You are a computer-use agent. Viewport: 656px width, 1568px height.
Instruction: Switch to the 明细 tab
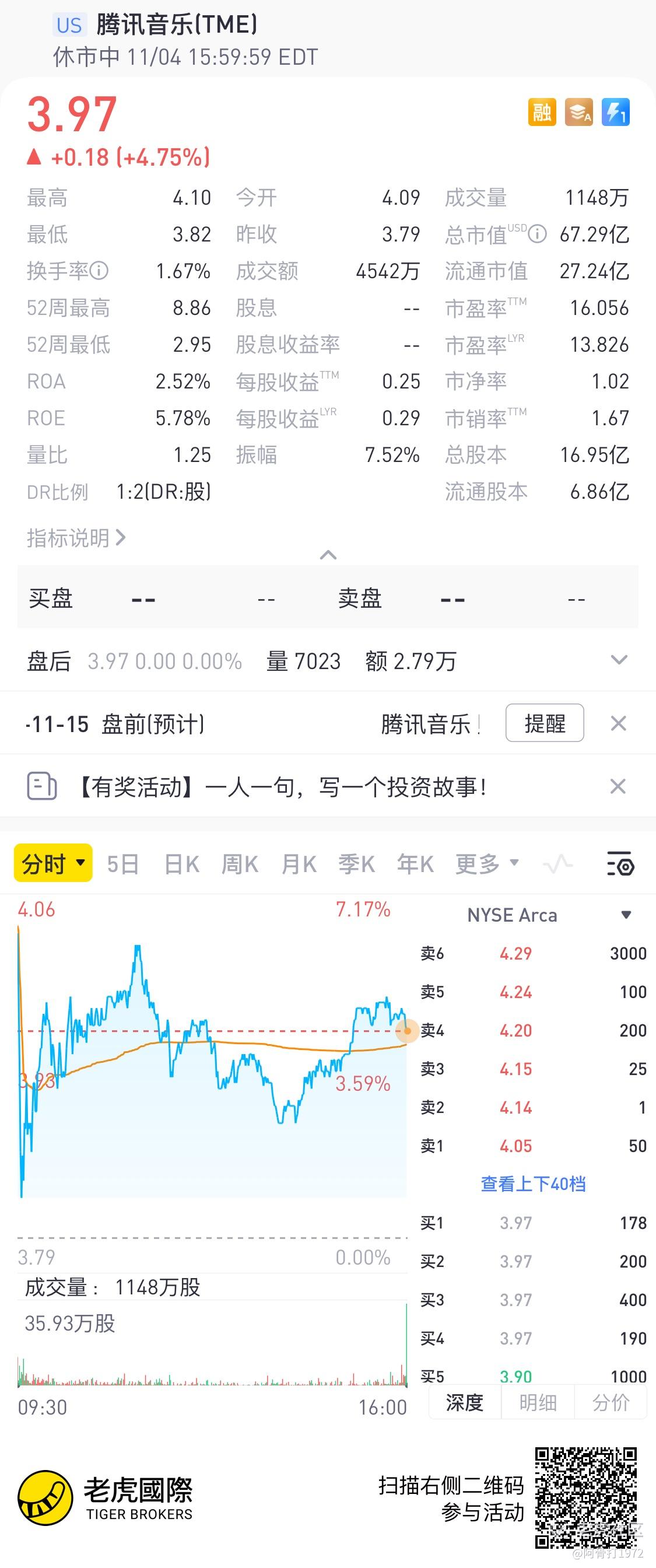(538, 1402)
